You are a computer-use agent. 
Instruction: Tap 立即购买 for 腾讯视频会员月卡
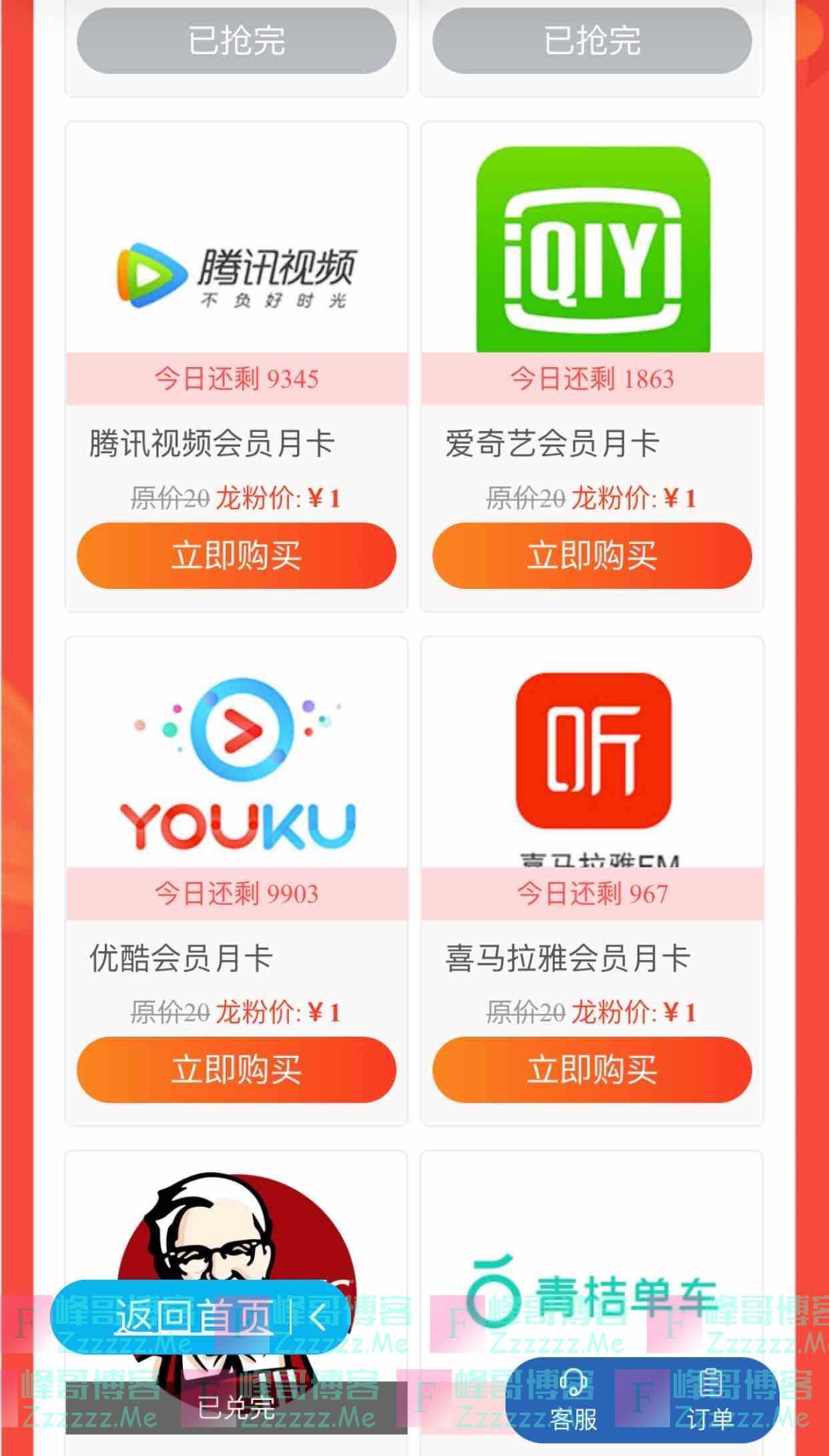click(237, 556)
